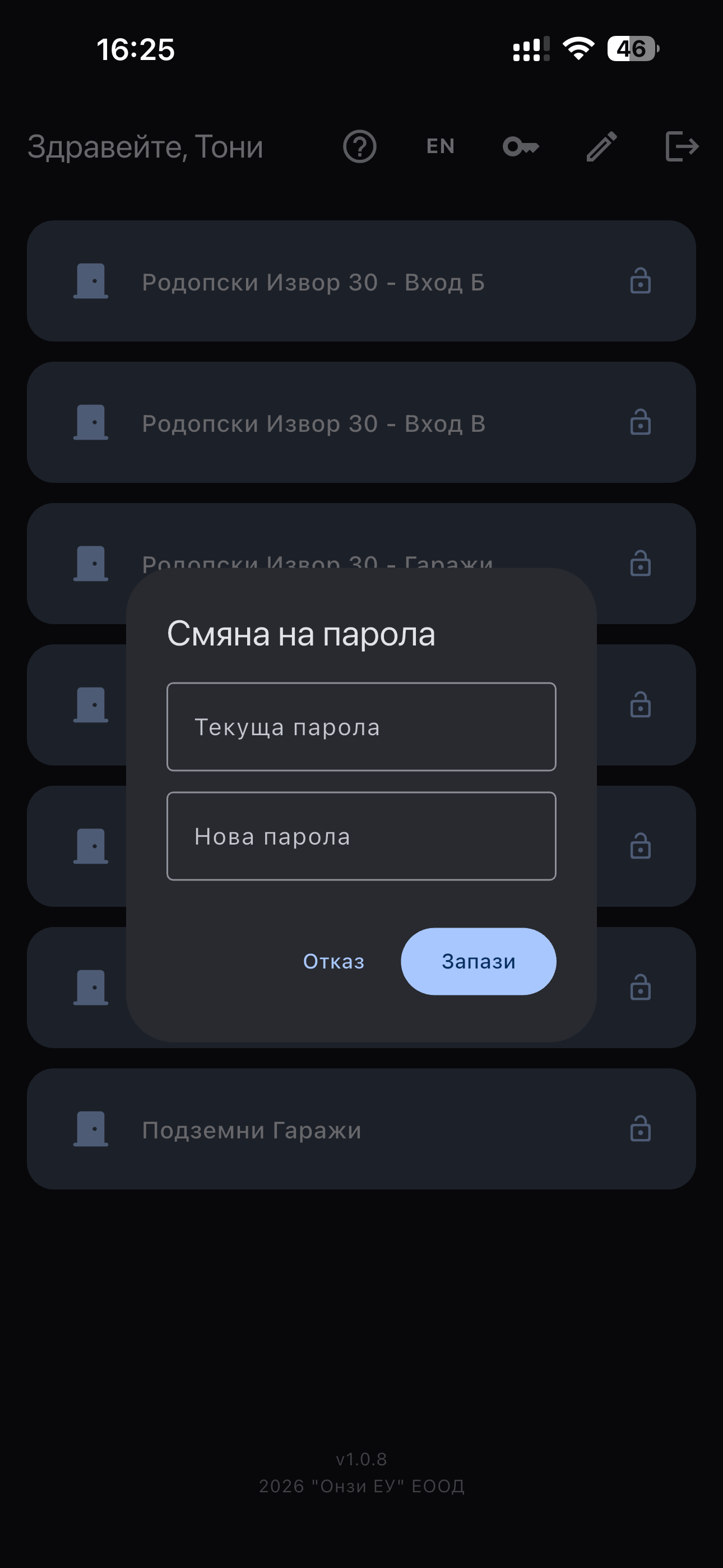Cancel with the Отказ button
This screenshot has width=723, height=1568.
pos(333,961)
